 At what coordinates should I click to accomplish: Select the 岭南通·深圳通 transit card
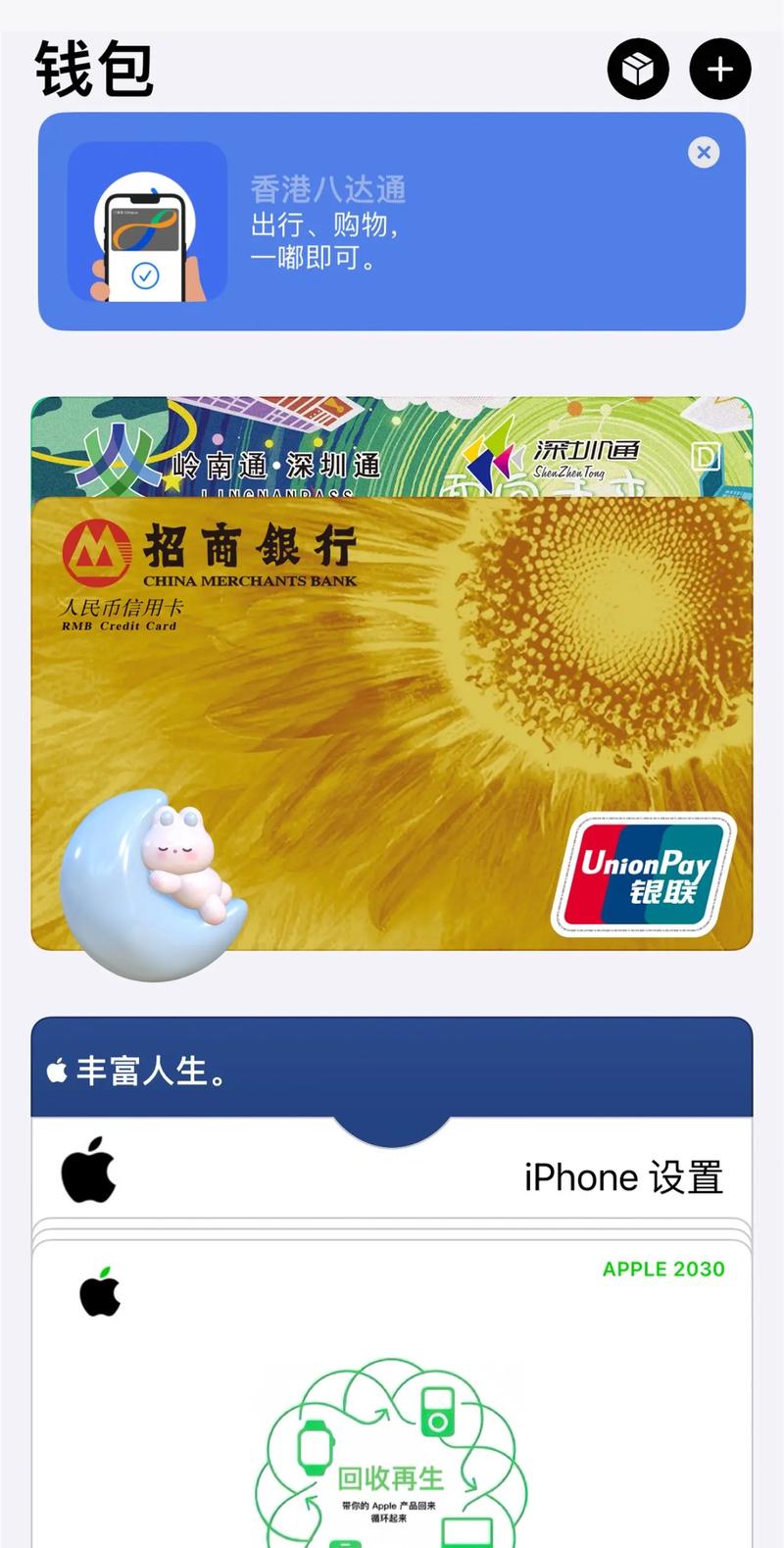[x=392, y=446]
